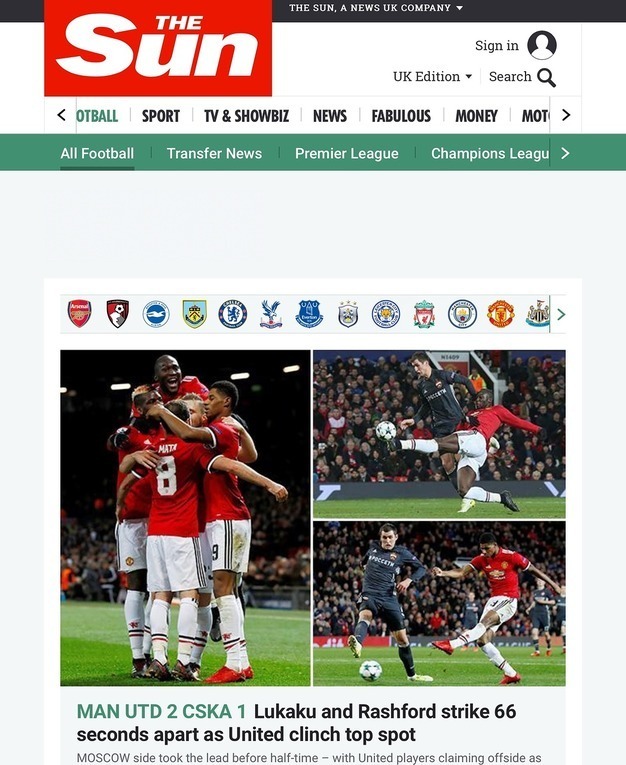Show more club badges arrow
The image size is (626, 765).
tap(561, 314)
